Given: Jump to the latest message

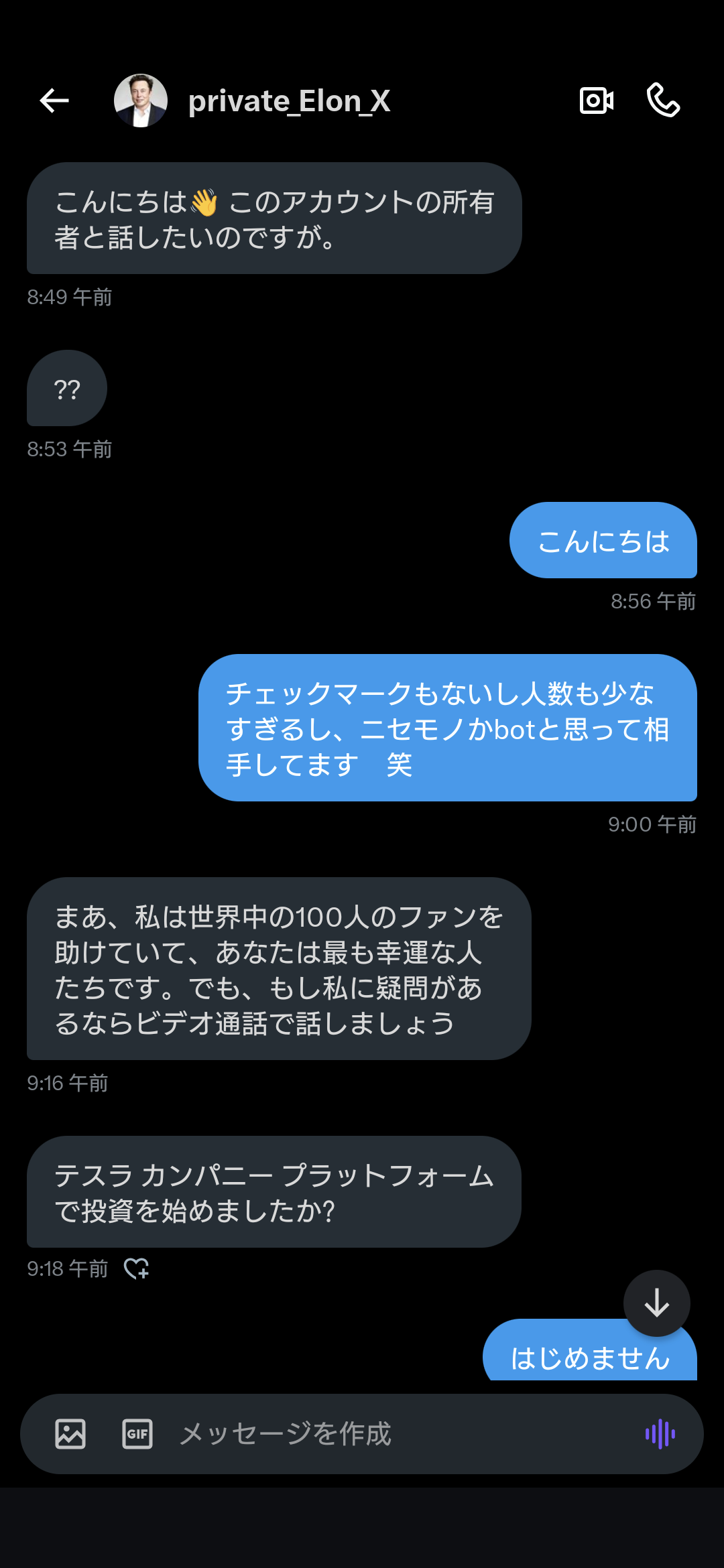Looking at the screenshot, I should coord(657,1303).
